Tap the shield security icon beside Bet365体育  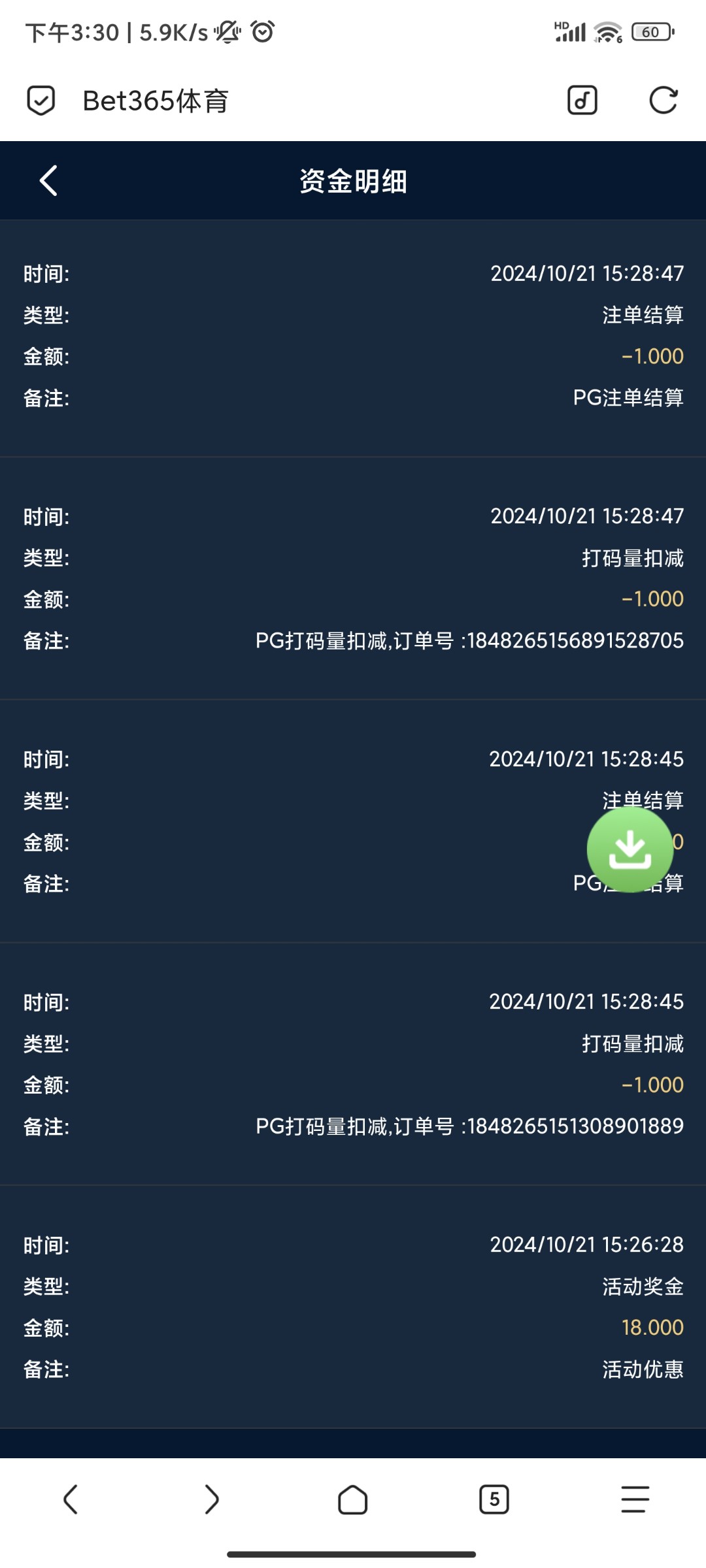[x=41, y=101]
